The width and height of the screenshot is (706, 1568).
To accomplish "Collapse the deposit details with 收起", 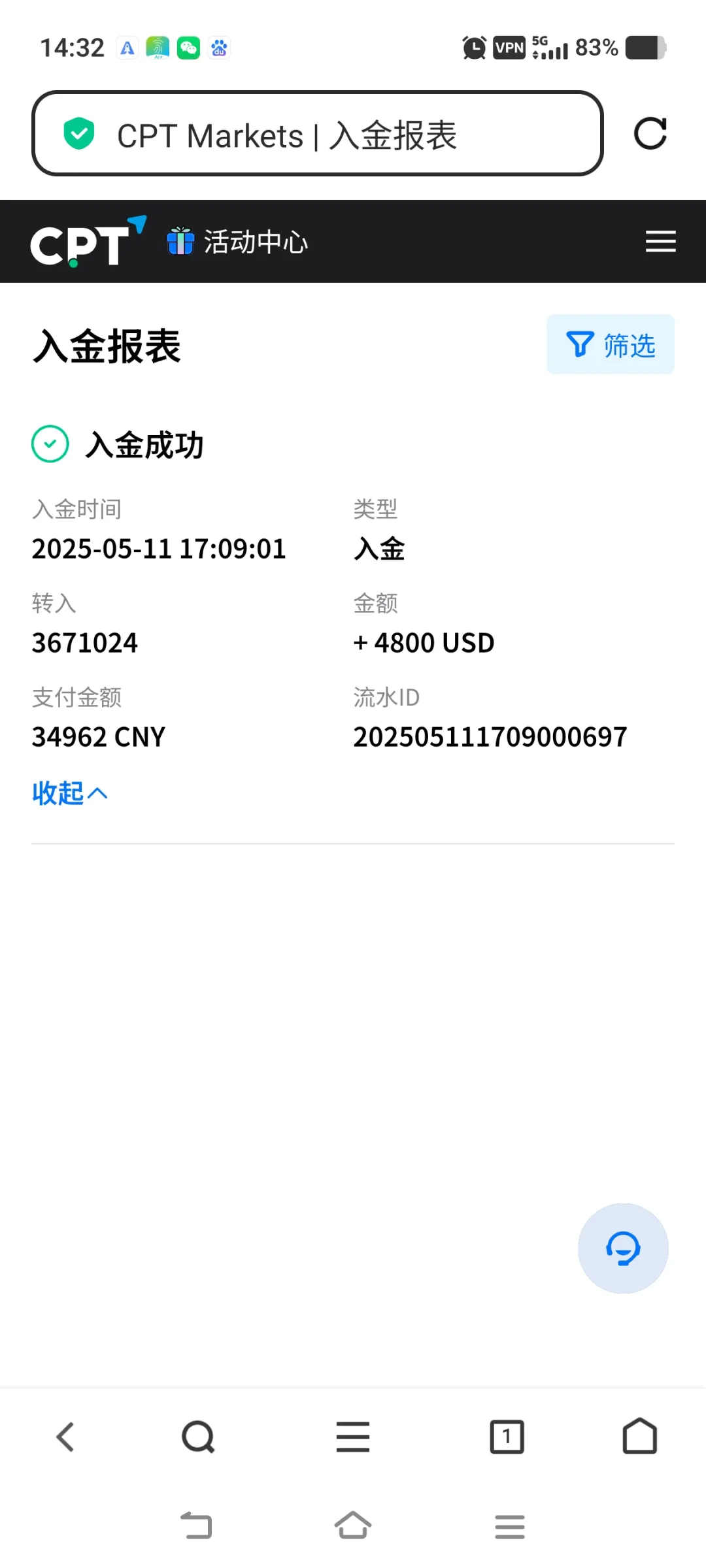I will [x=70, y=793].
